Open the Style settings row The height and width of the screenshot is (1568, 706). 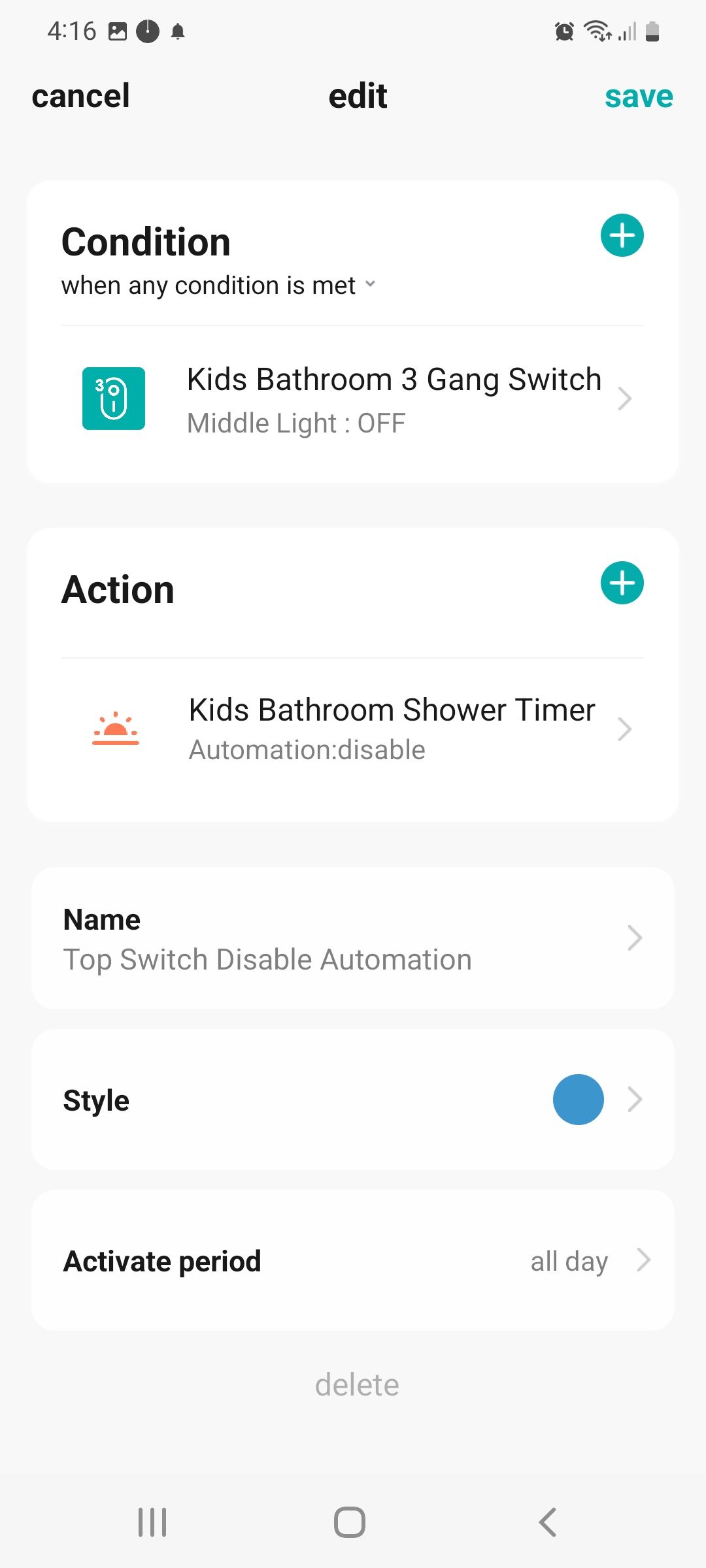pyautogui.click(x=353, y=1100)
